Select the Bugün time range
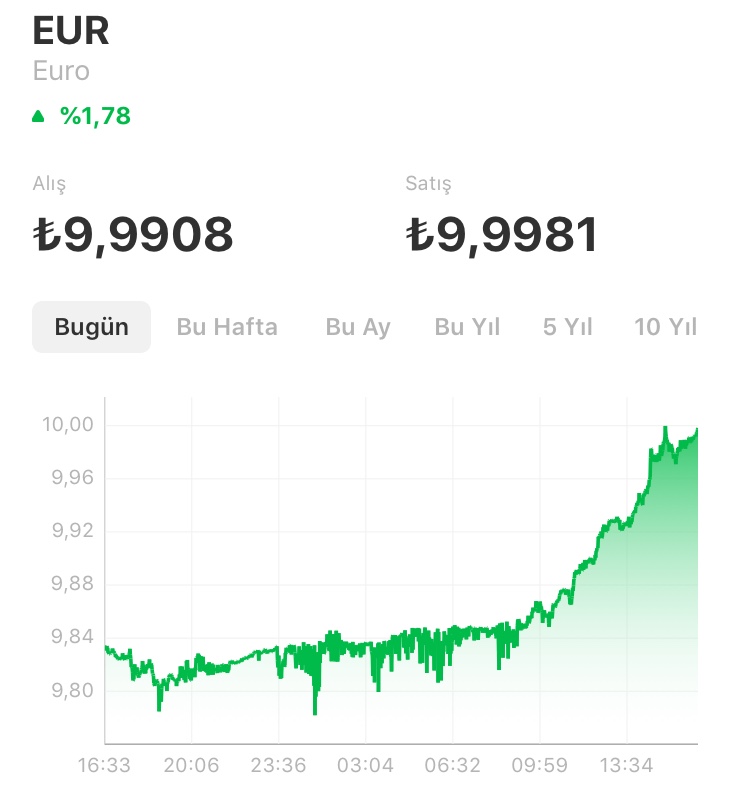The height and width of the screenshot is (797, 750). (x=91, y=327)
